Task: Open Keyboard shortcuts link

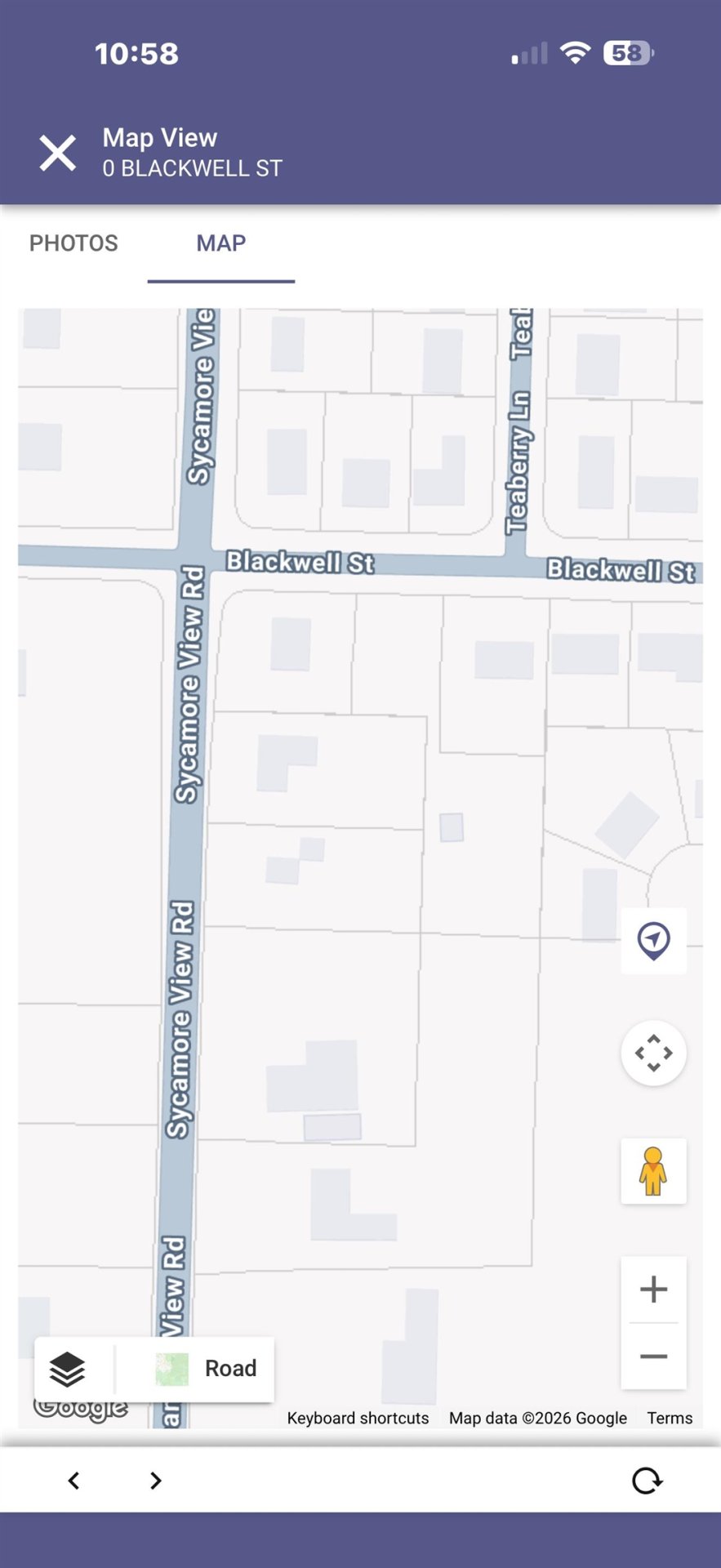Action: pyautogui.click(x=358, y=1419)
